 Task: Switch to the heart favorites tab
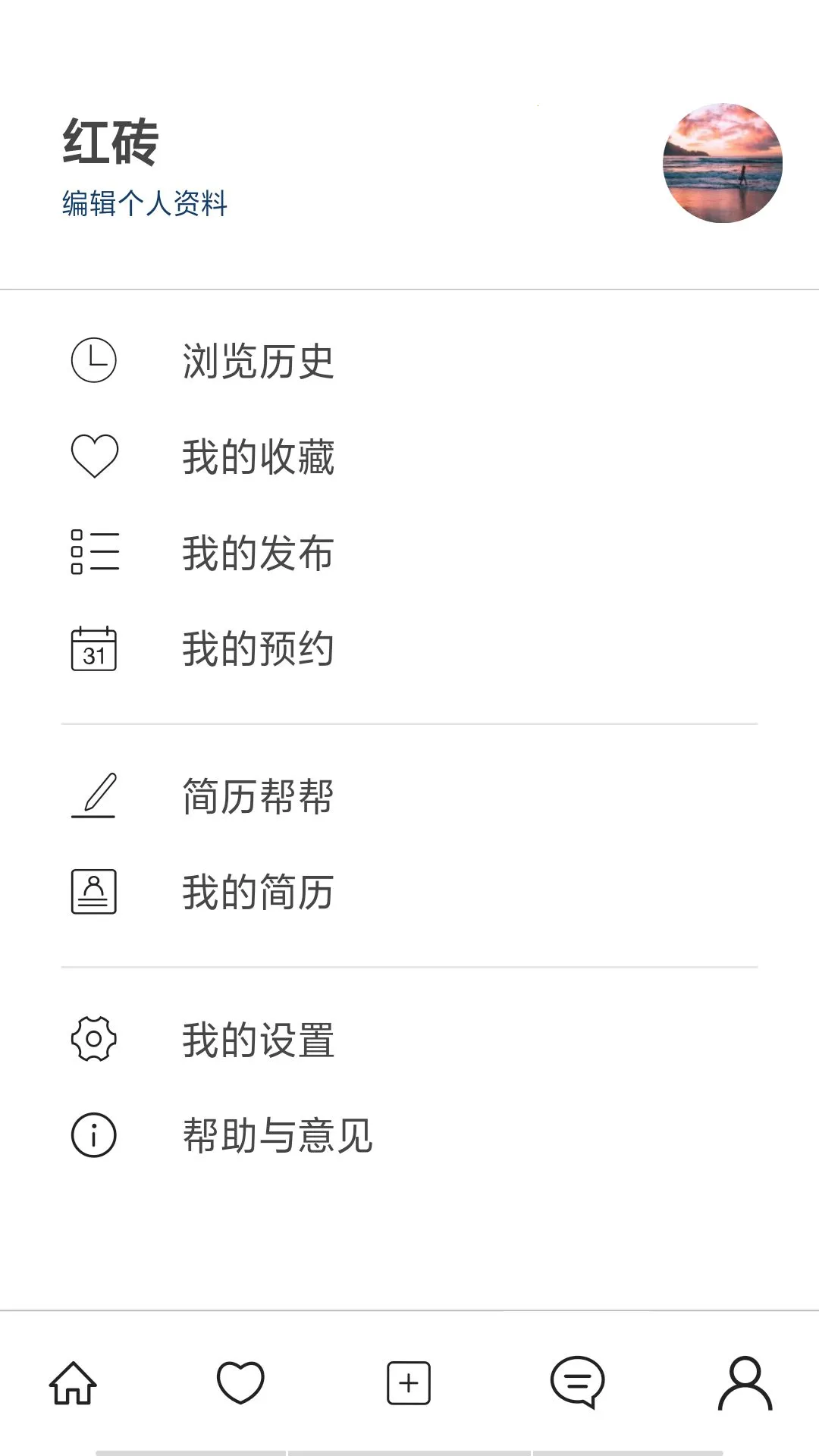tap(240, 1382)
